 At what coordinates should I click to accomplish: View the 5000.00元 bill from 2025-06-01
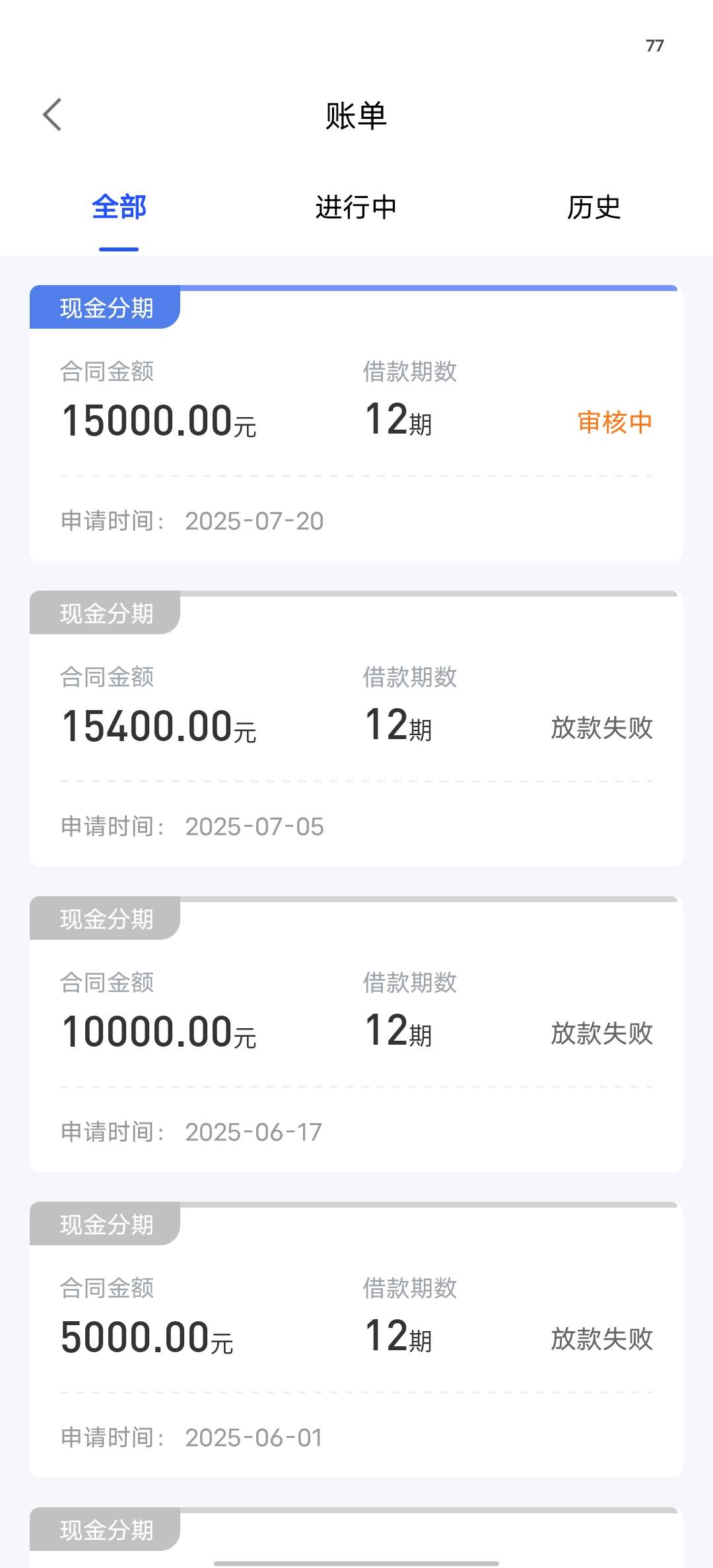coord(356,1340)
